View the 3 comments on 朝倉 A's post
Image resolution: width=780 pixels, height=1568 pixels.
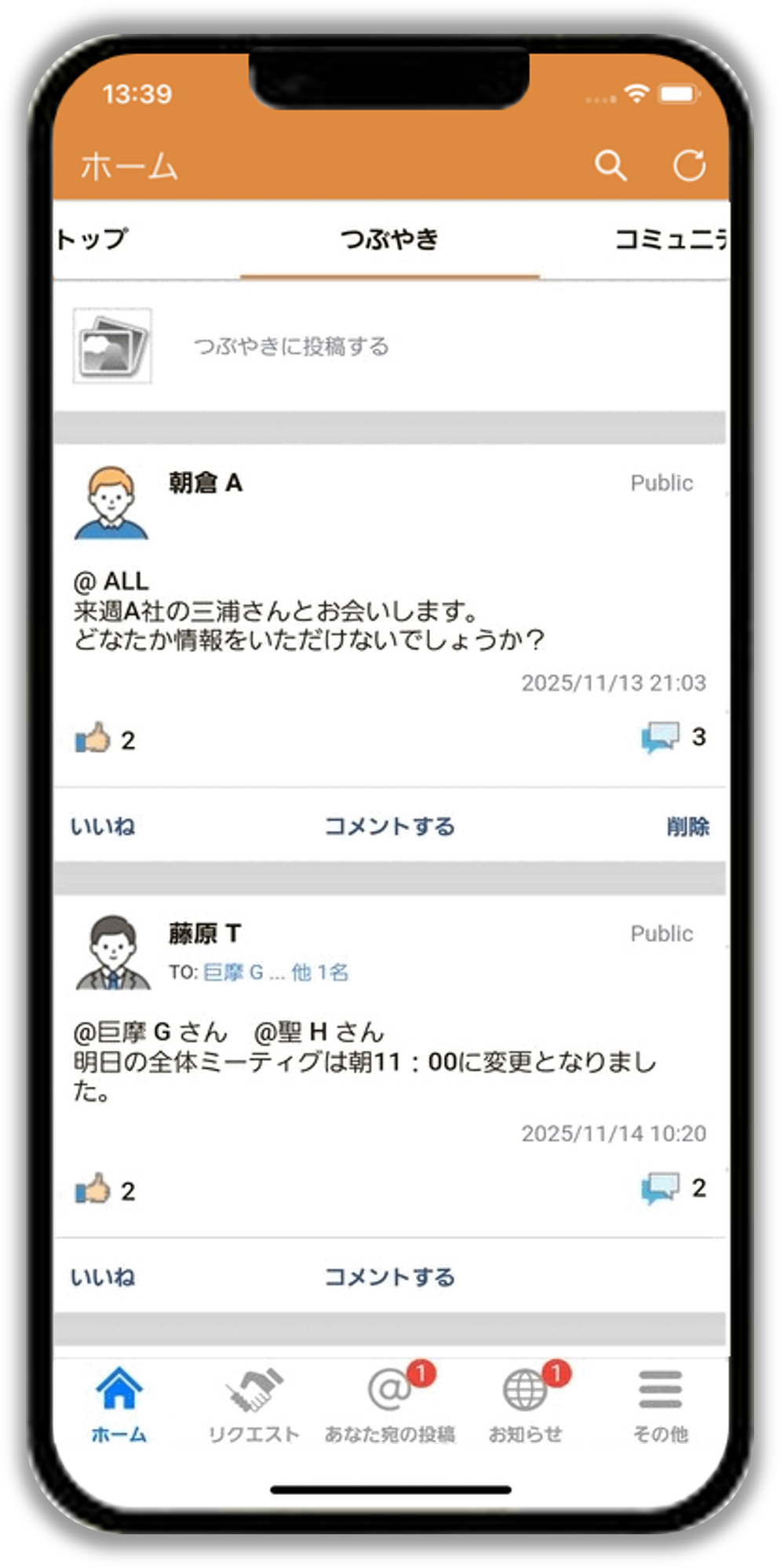[673, 737]
